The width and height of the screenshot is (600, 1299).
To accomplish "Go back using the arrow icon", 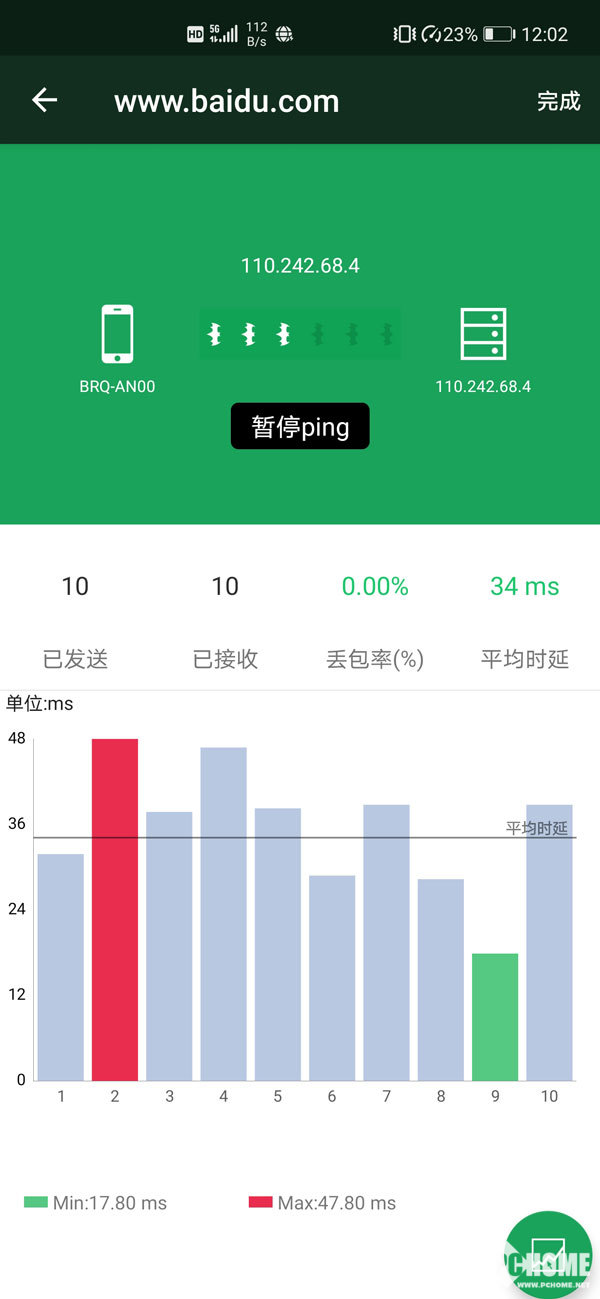I will [x=44, y=100].
